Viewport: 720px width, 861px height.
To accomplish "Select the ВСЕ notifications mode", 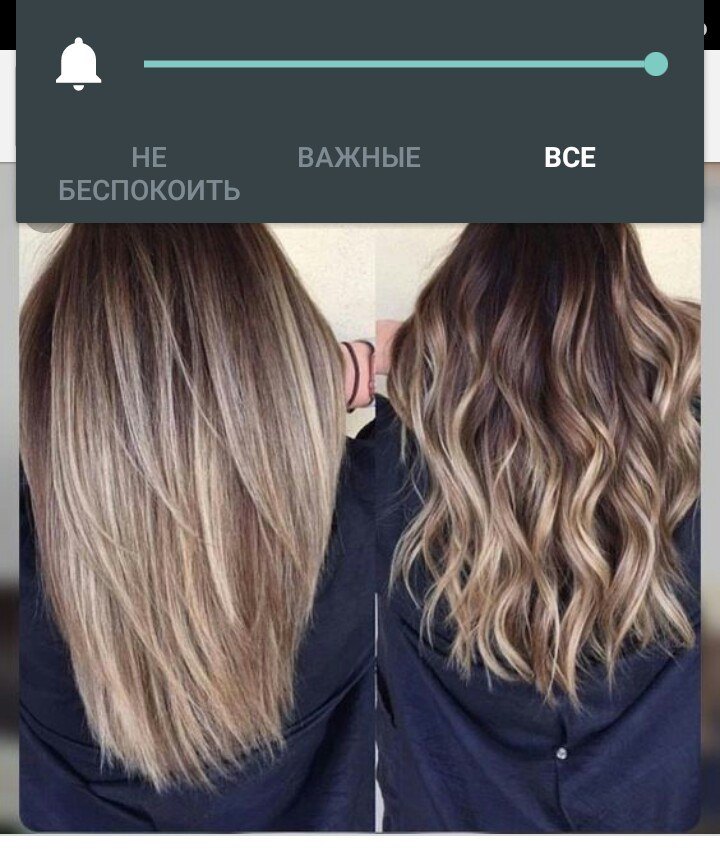I will (x=569, y=158).
